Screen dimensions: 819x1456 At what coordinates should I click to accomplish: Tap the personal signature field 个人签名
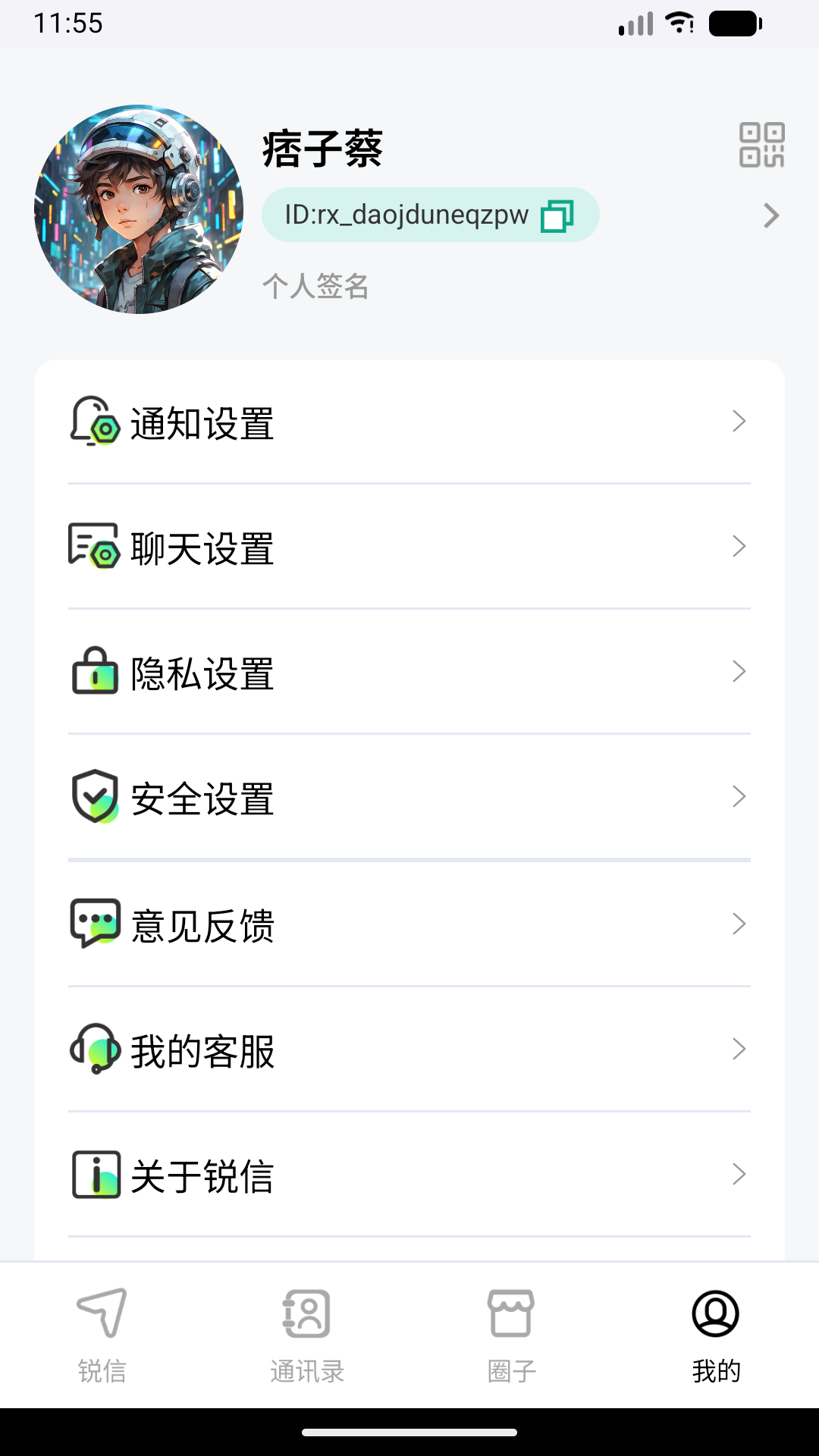315,287
